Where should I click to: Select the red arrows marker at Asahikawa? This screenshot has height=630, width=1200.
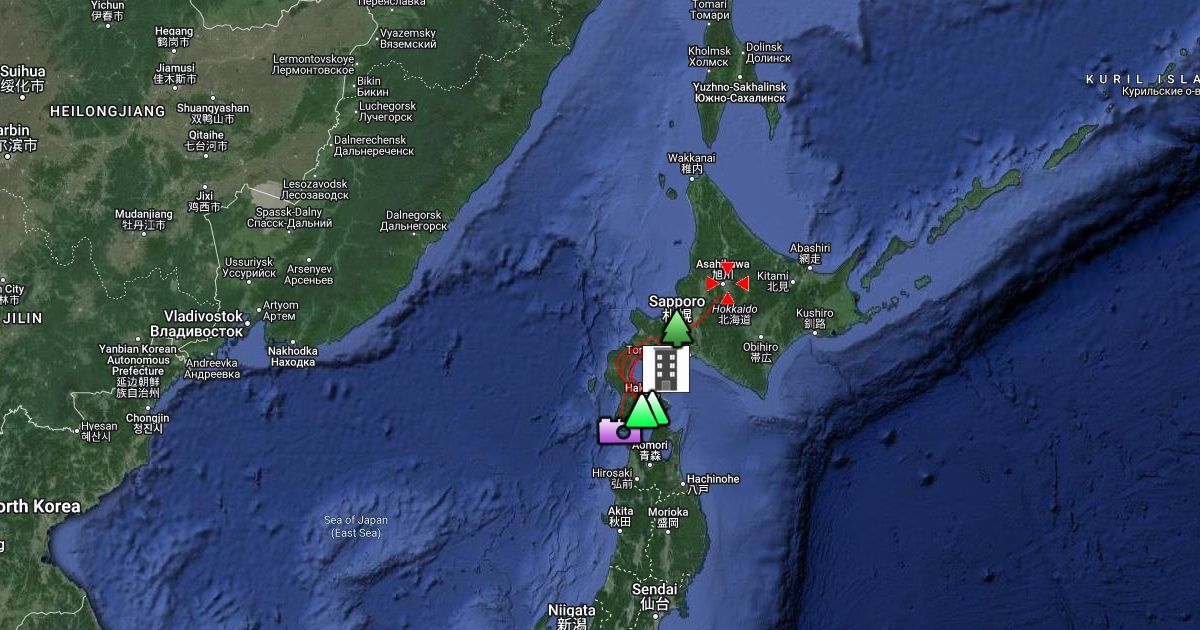pyautogui.click(x=727, y=283)
